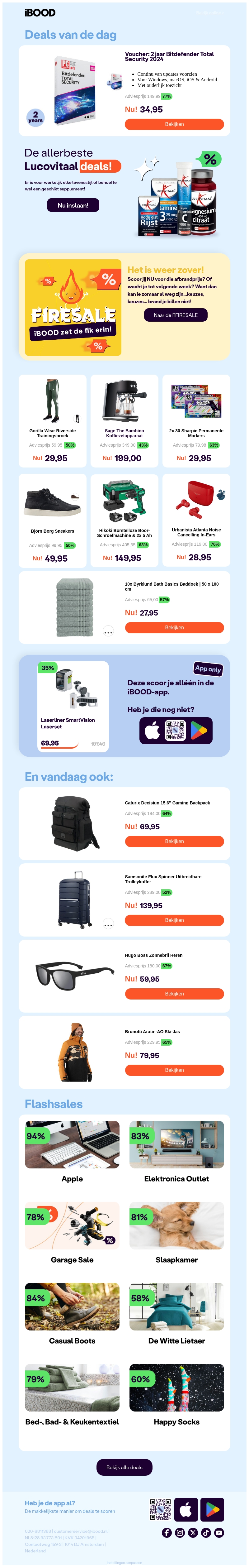Tap Bekijken for Brunotti Aratin-AO Ski-Jas
Screen dimensions: 249x1568
coord(174,1070)
